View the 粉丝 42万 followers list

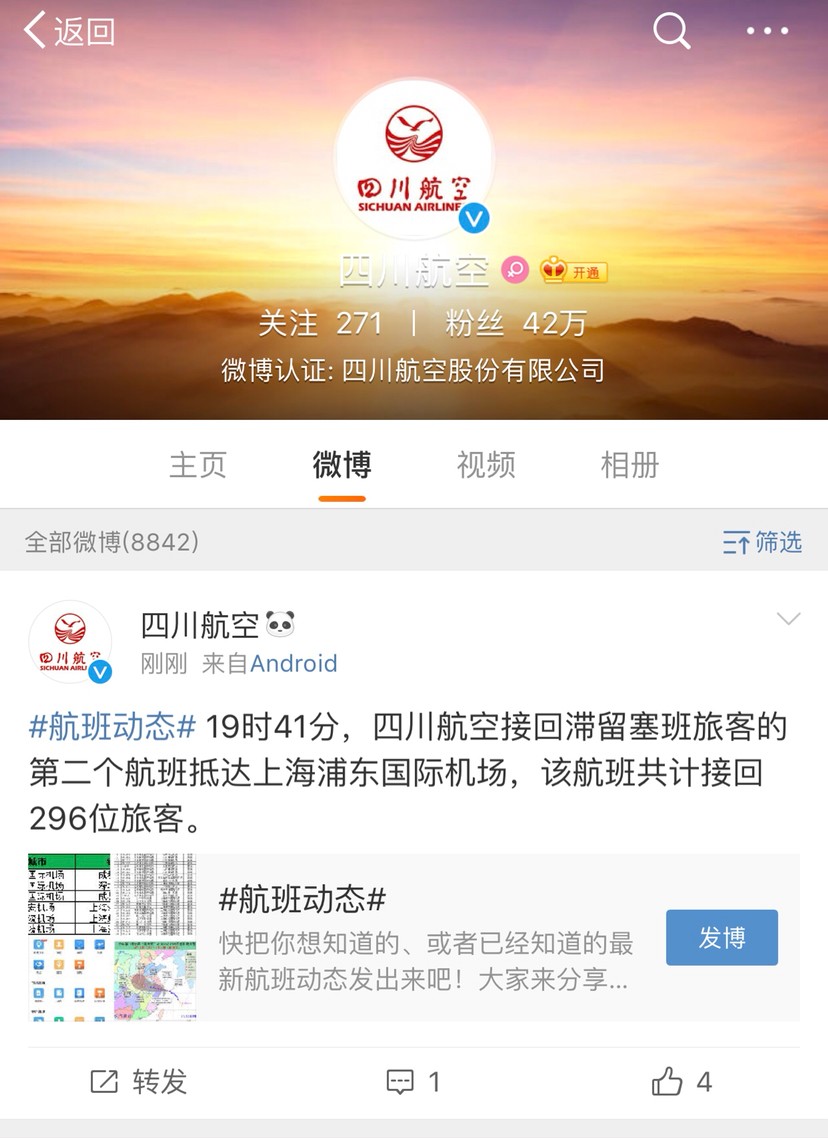tap(515, 323)
